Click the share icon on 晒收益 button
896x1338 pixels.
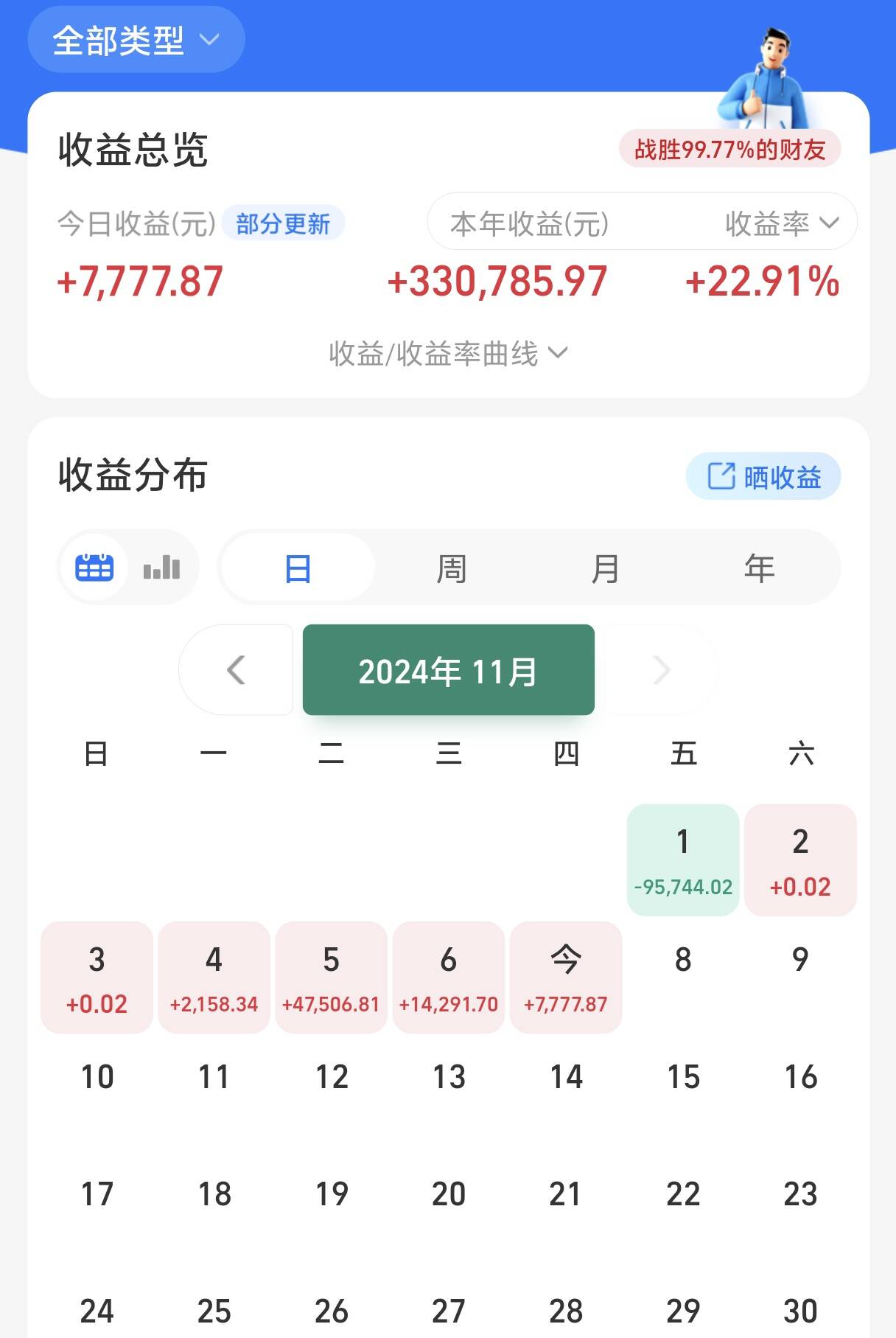click(x=720, y=476)
